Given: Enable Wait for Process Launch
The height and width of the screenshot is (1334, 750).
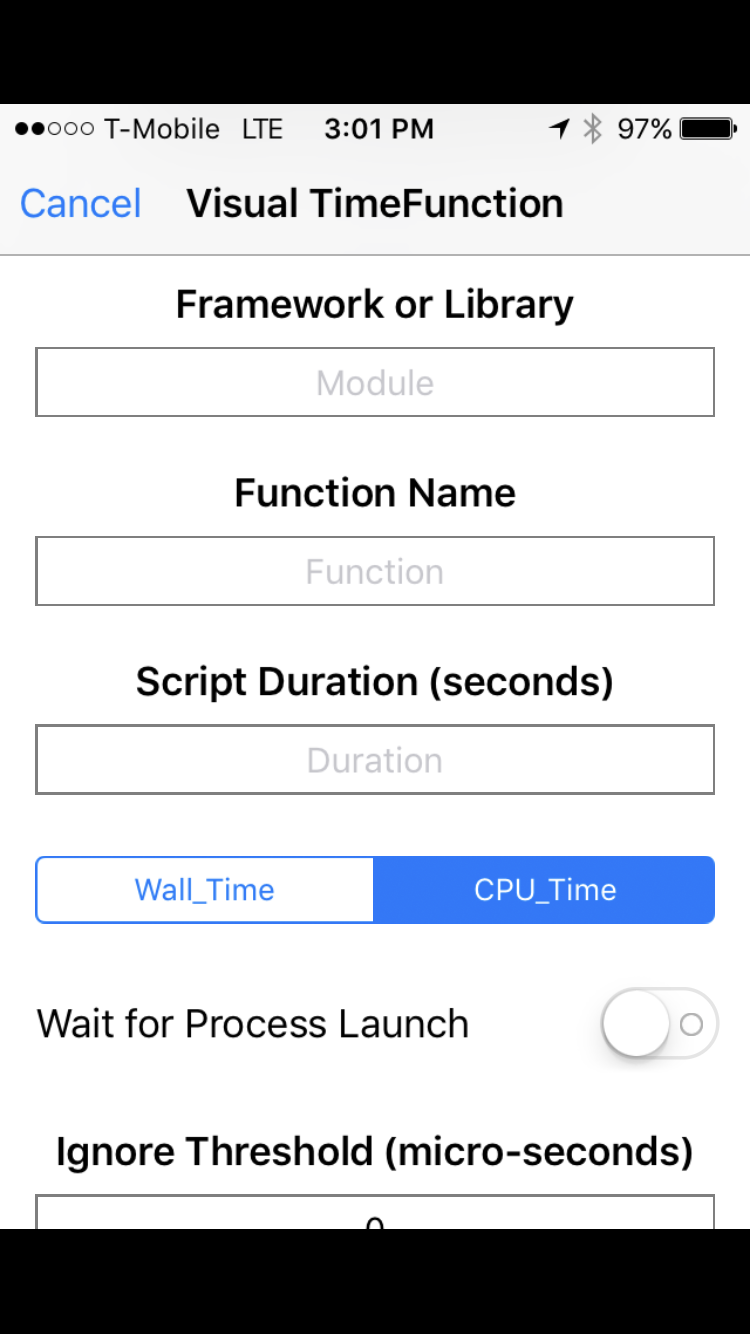Looking at the screenshot, I should pyautogui.click(x=659, y=1024).
